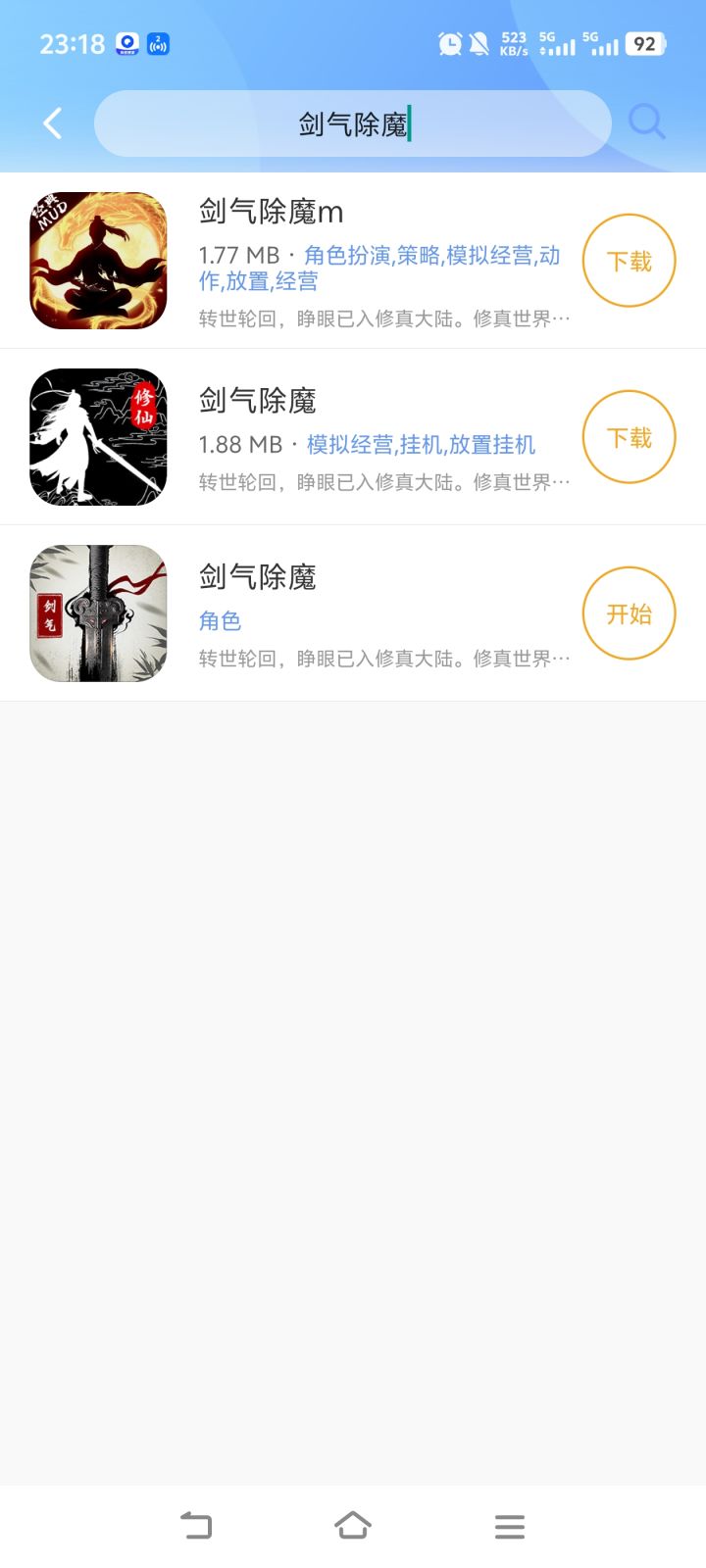
Task: Download 剑气除魔m with the 下载 button
Action: [629, 262]
